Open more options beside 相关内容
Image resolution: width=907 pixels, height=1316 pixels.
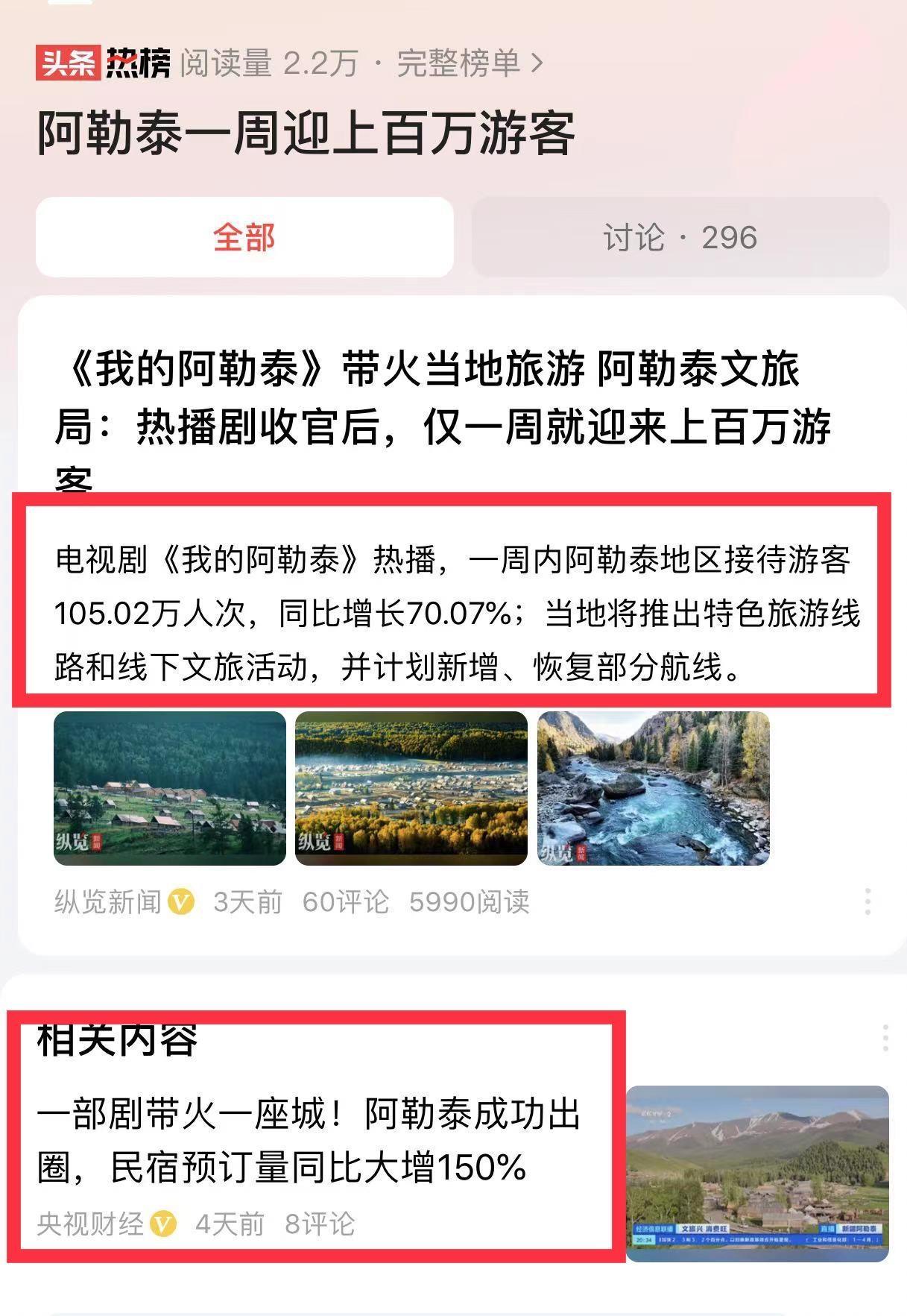coord(885,1037)
